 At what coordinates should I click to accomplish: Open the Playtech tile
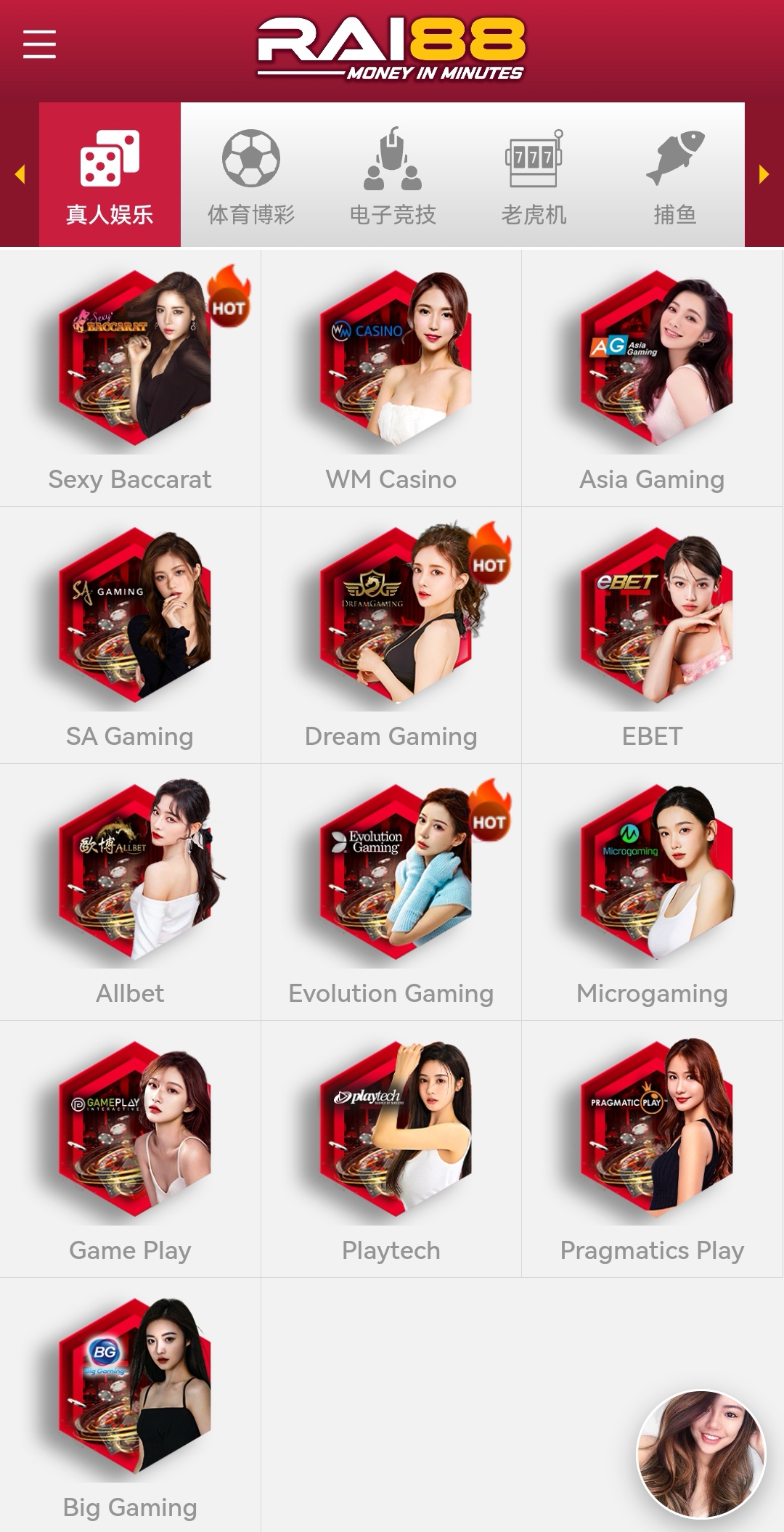point(391,1149)
